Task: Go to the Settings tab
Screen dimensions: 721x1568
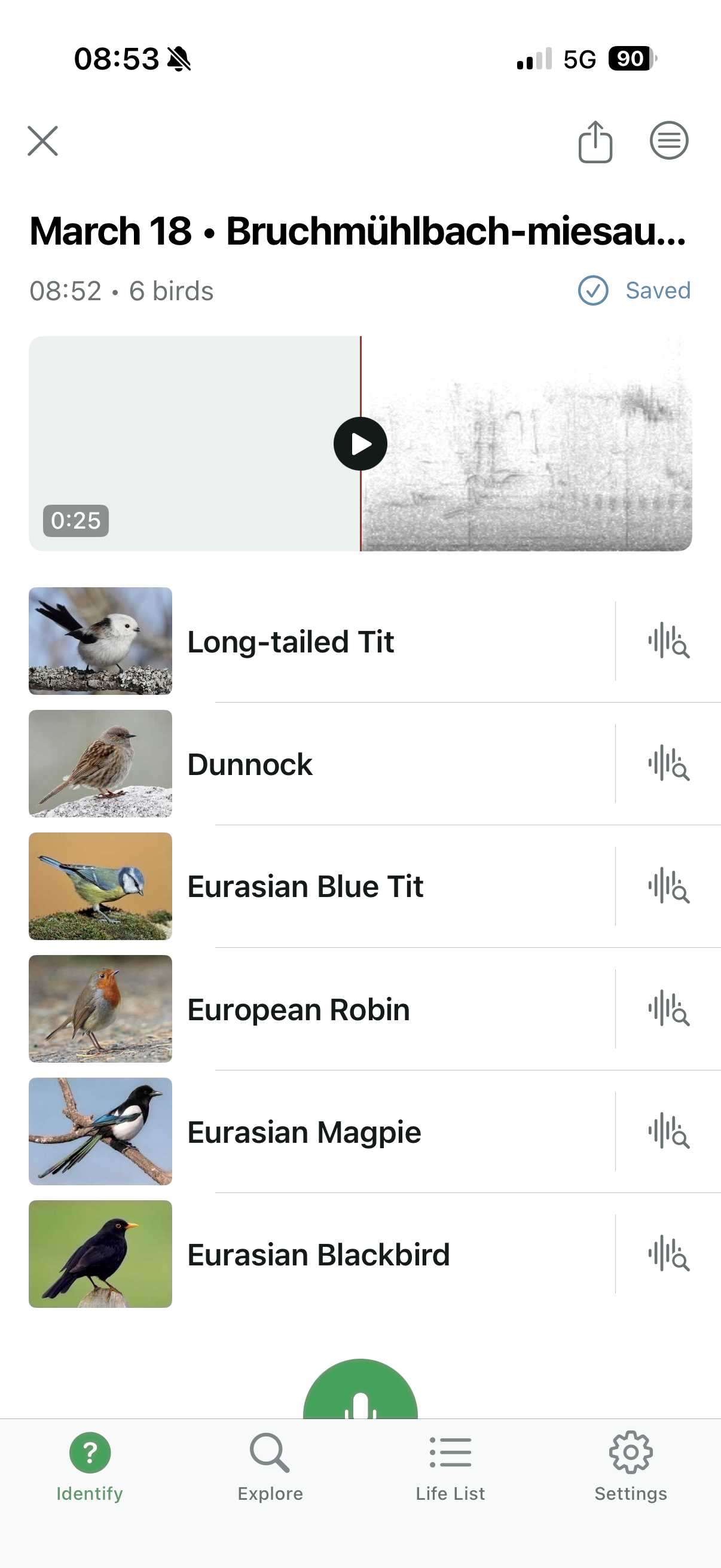Action: 630,1467
